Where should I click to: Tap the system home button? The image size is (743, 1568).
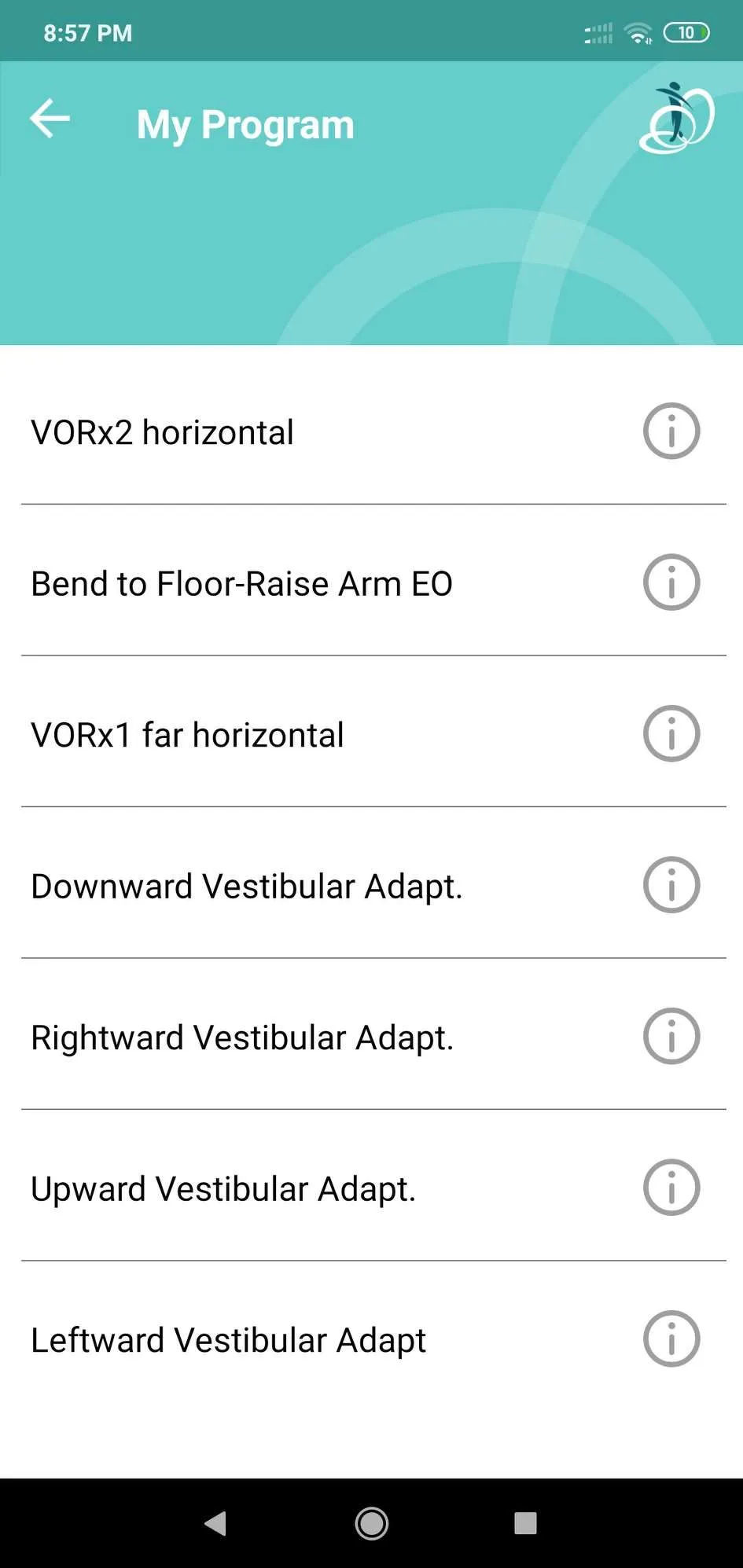click(x=371, y=1523)
